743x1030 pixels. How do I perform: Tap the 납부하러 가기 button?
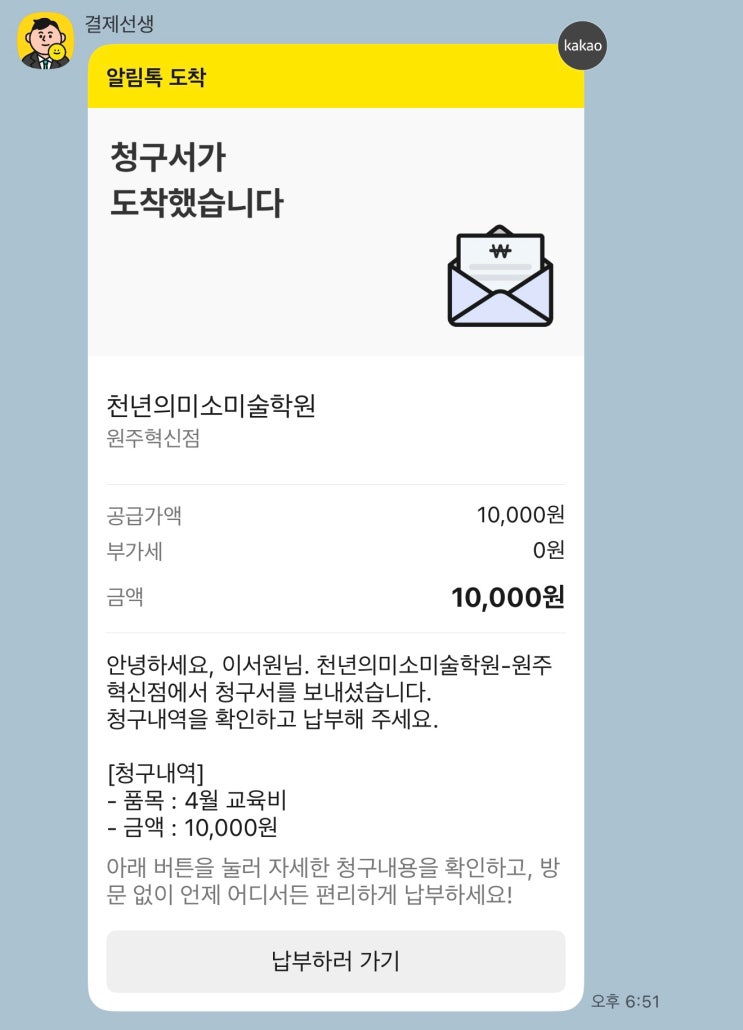tap(336, 961)
